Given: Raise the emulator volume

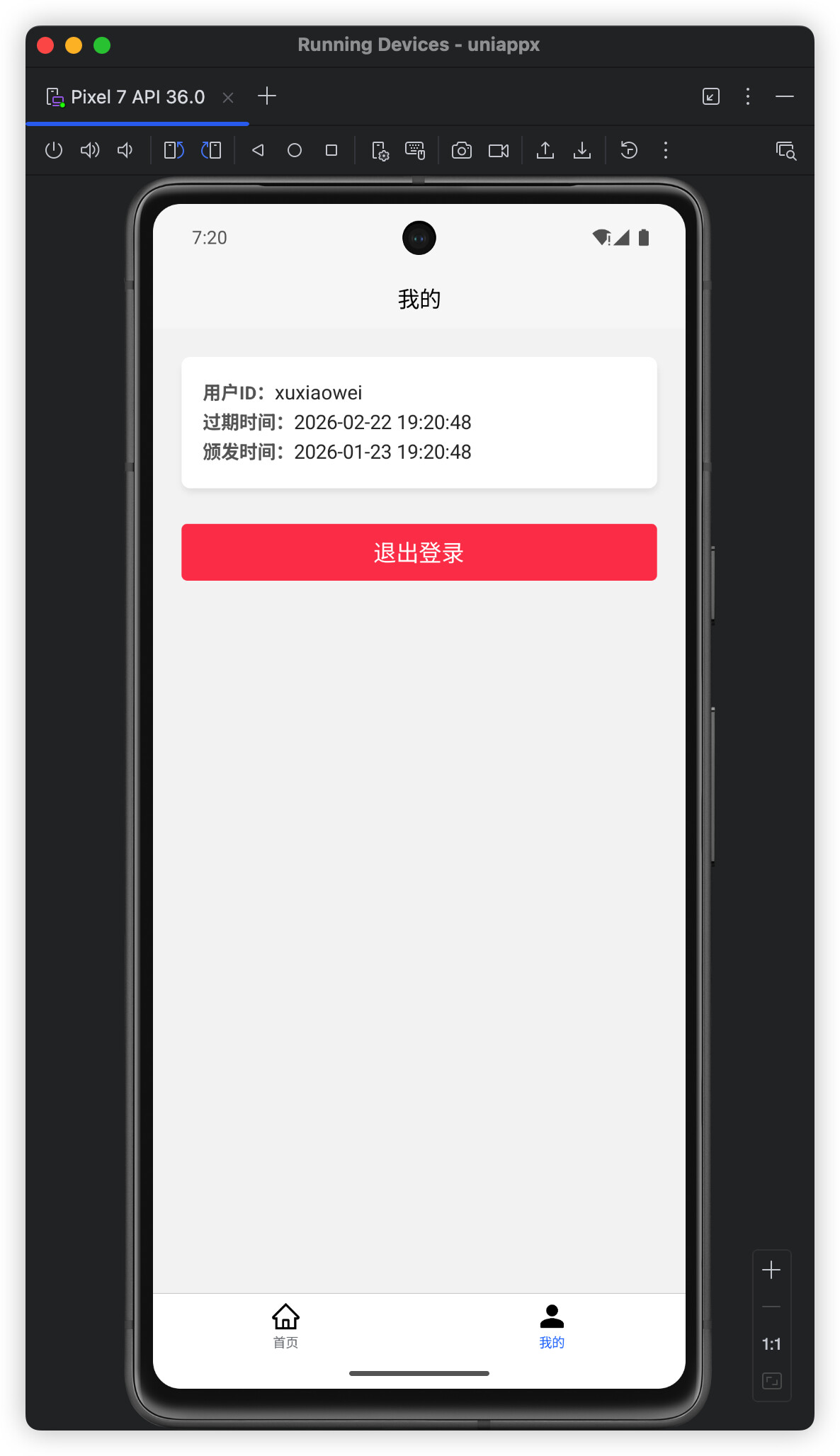Looking at the screenshot, I should coord(90,150).
